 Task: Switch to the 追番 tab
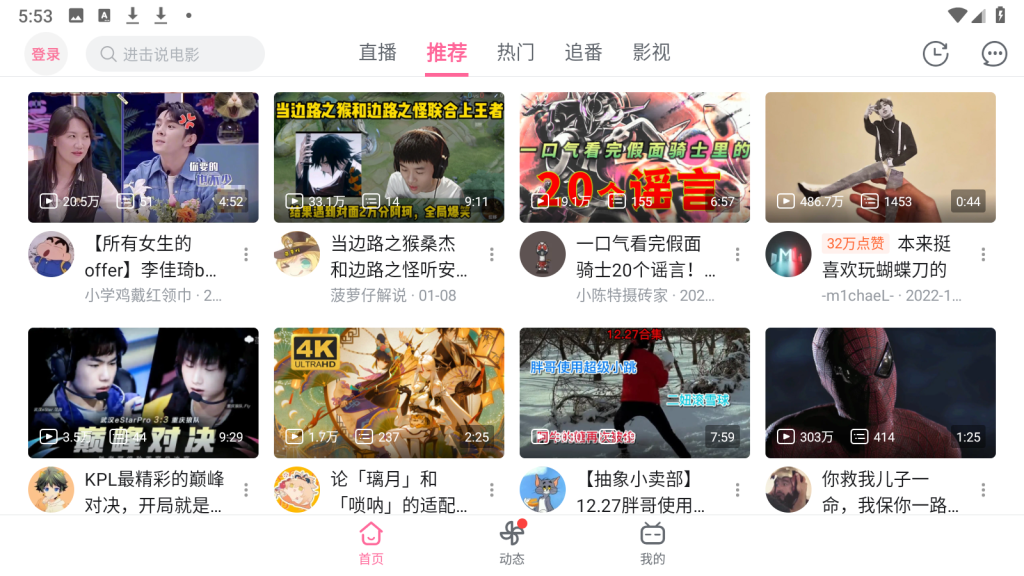[583, 53]
